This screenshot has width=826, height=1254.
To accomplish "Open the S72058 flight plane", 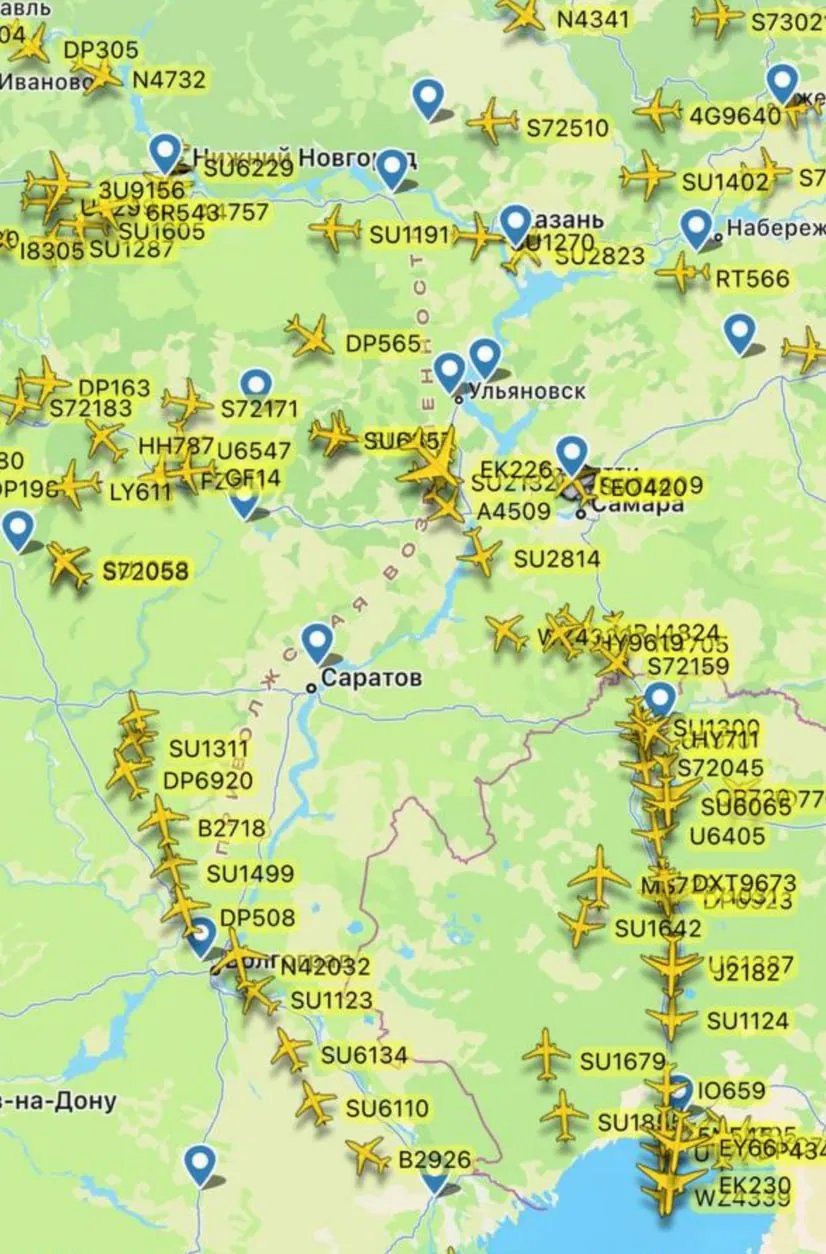I will click(69, 565).
